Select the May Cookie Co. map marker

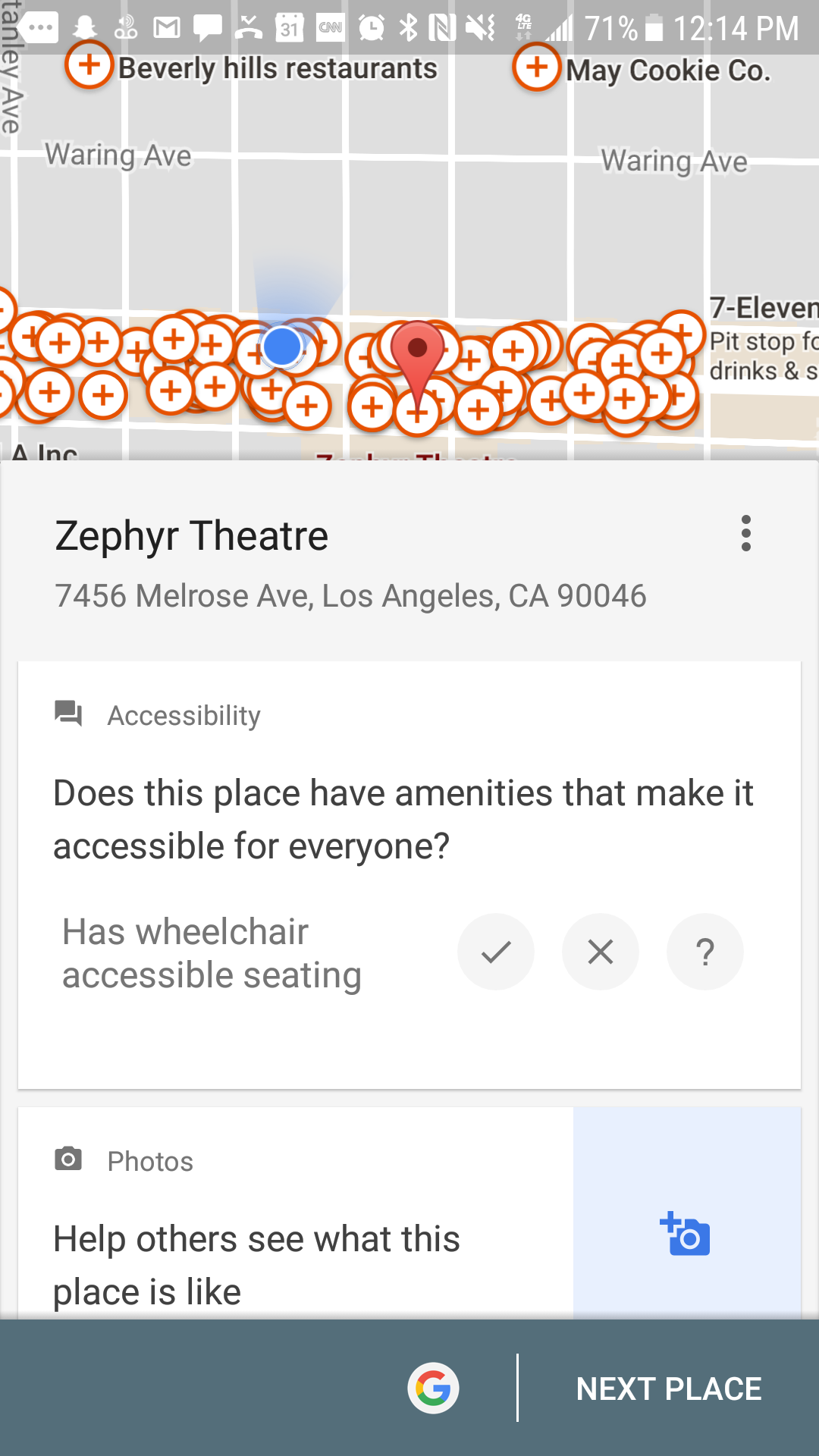(x=537, y=67)
